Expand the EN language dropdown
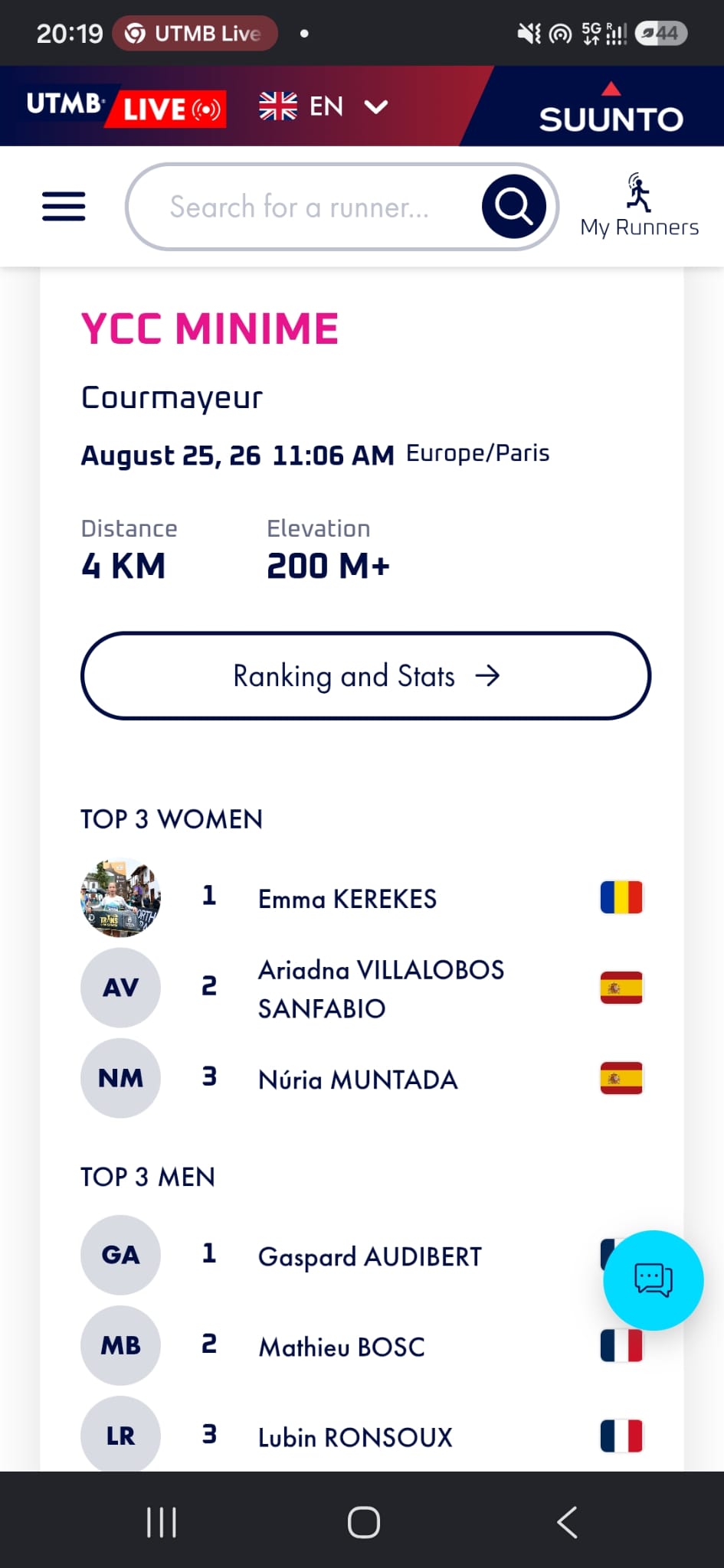 pyautogui.click(x=324, y=106)
